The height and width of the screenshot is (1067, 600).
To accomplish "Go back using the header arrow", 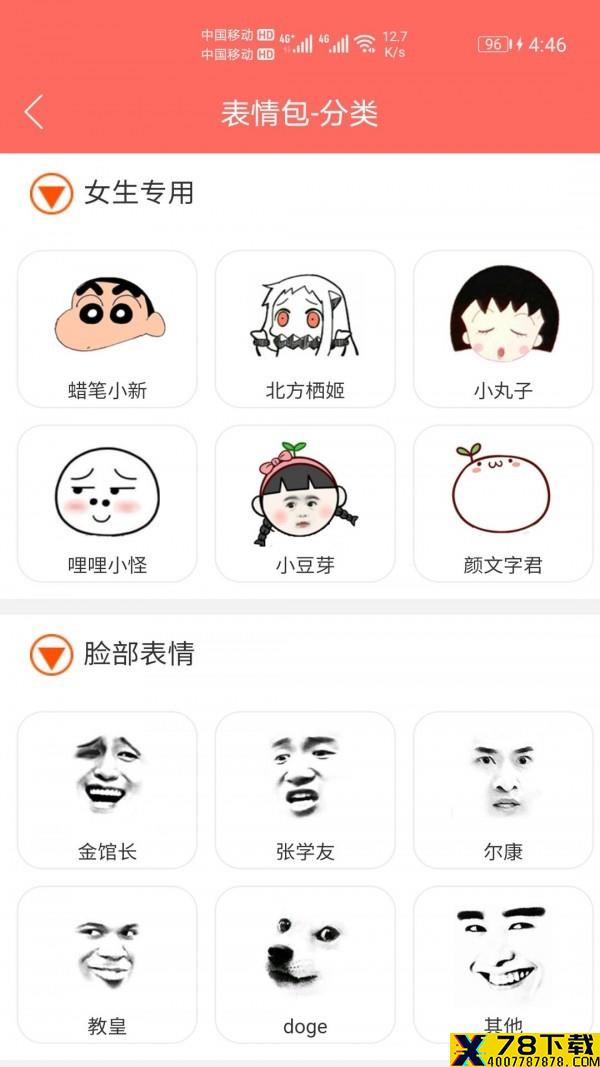I will [x=34, y=112].
